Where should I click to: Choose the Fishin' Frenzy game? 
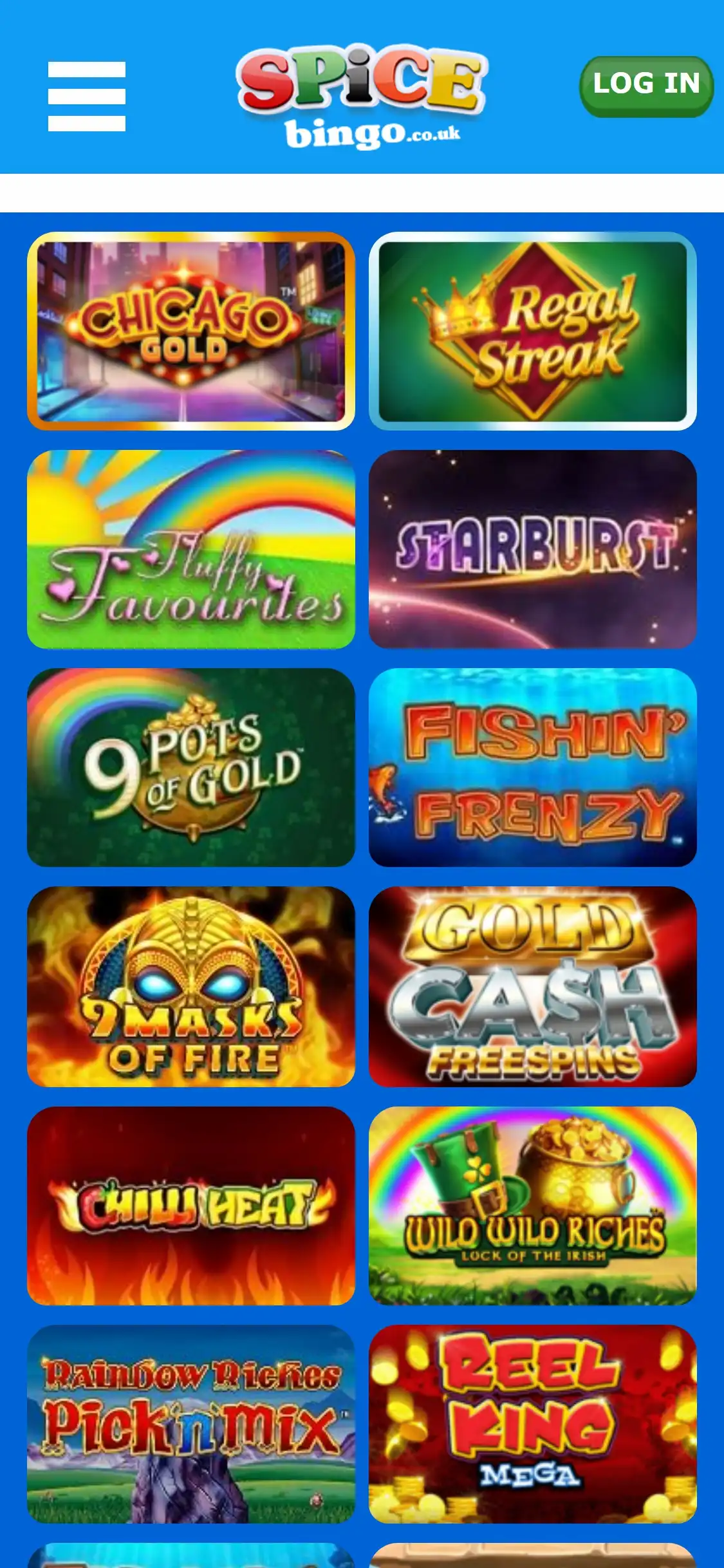[532, 767]
